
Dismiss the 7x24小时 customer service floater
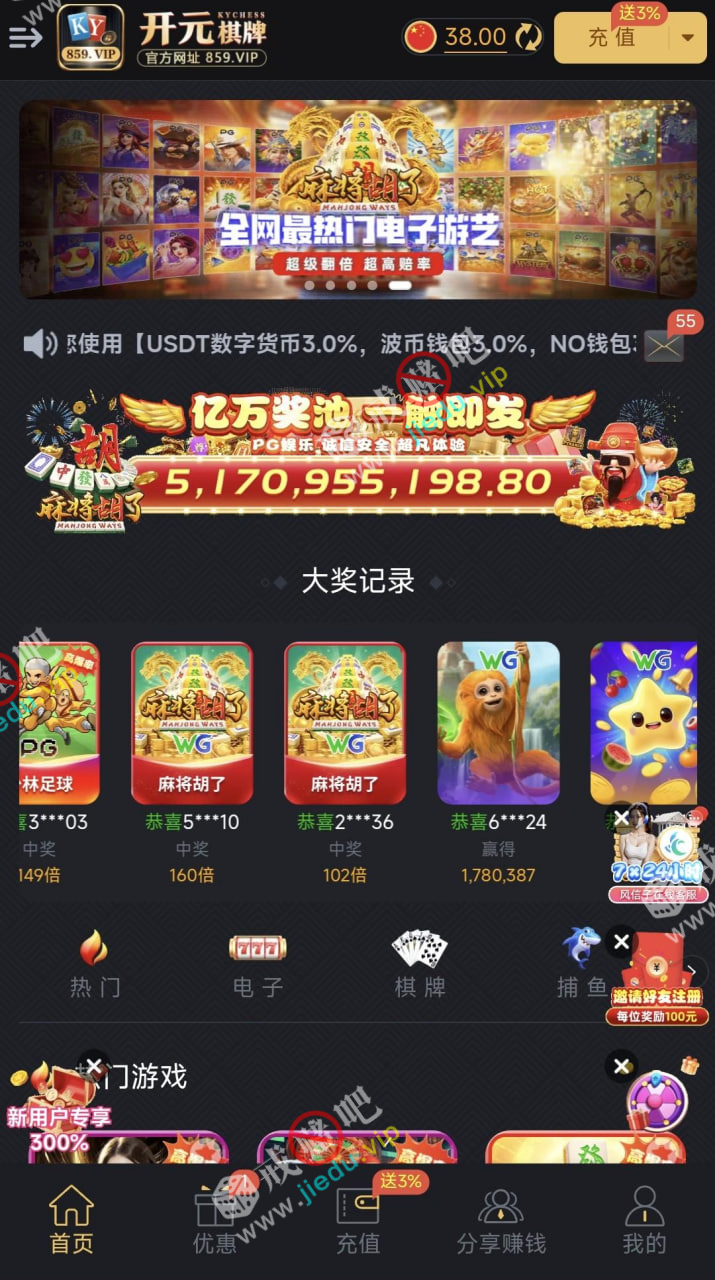(621, 819)
